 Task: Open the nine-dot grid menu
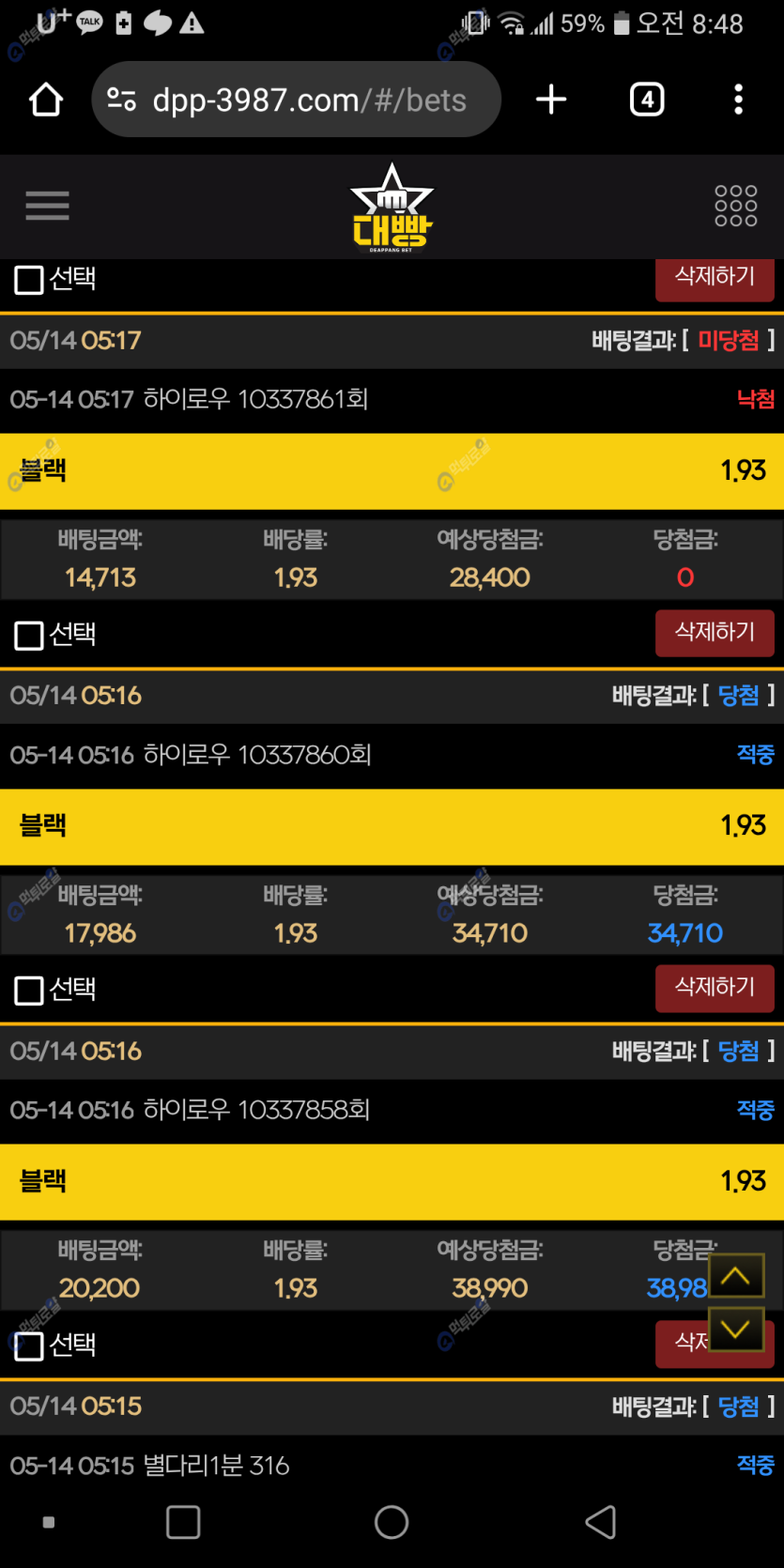point(735,206)
